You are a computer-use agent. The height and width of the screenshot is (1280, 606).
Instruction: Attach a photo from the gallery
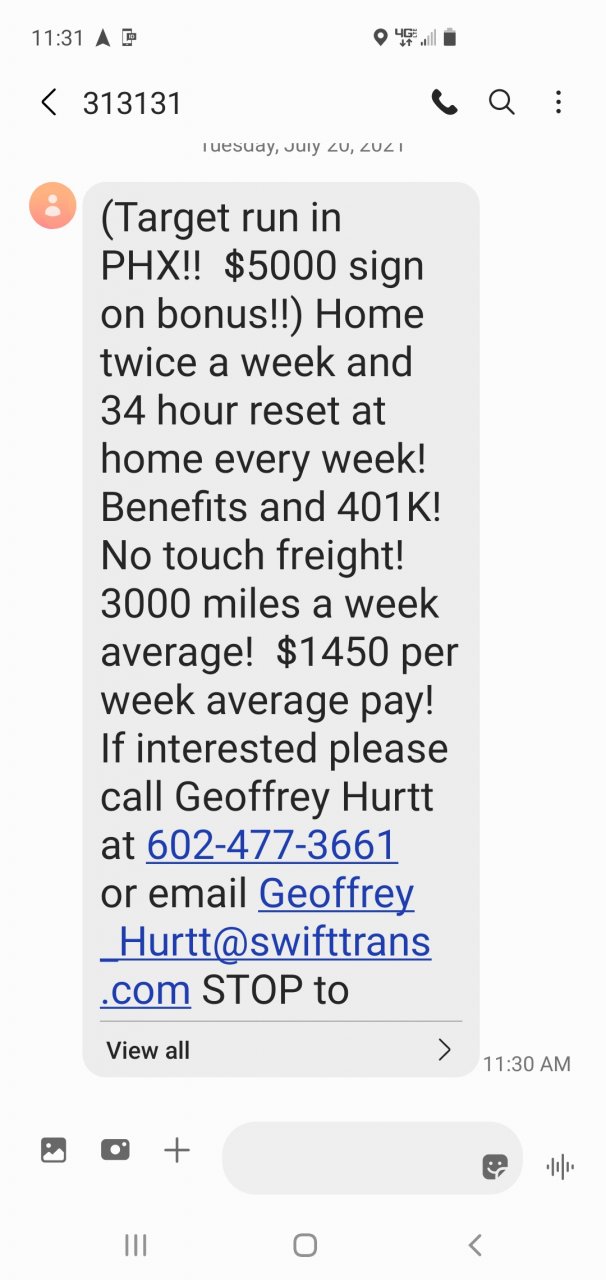tap(53, 1150)
